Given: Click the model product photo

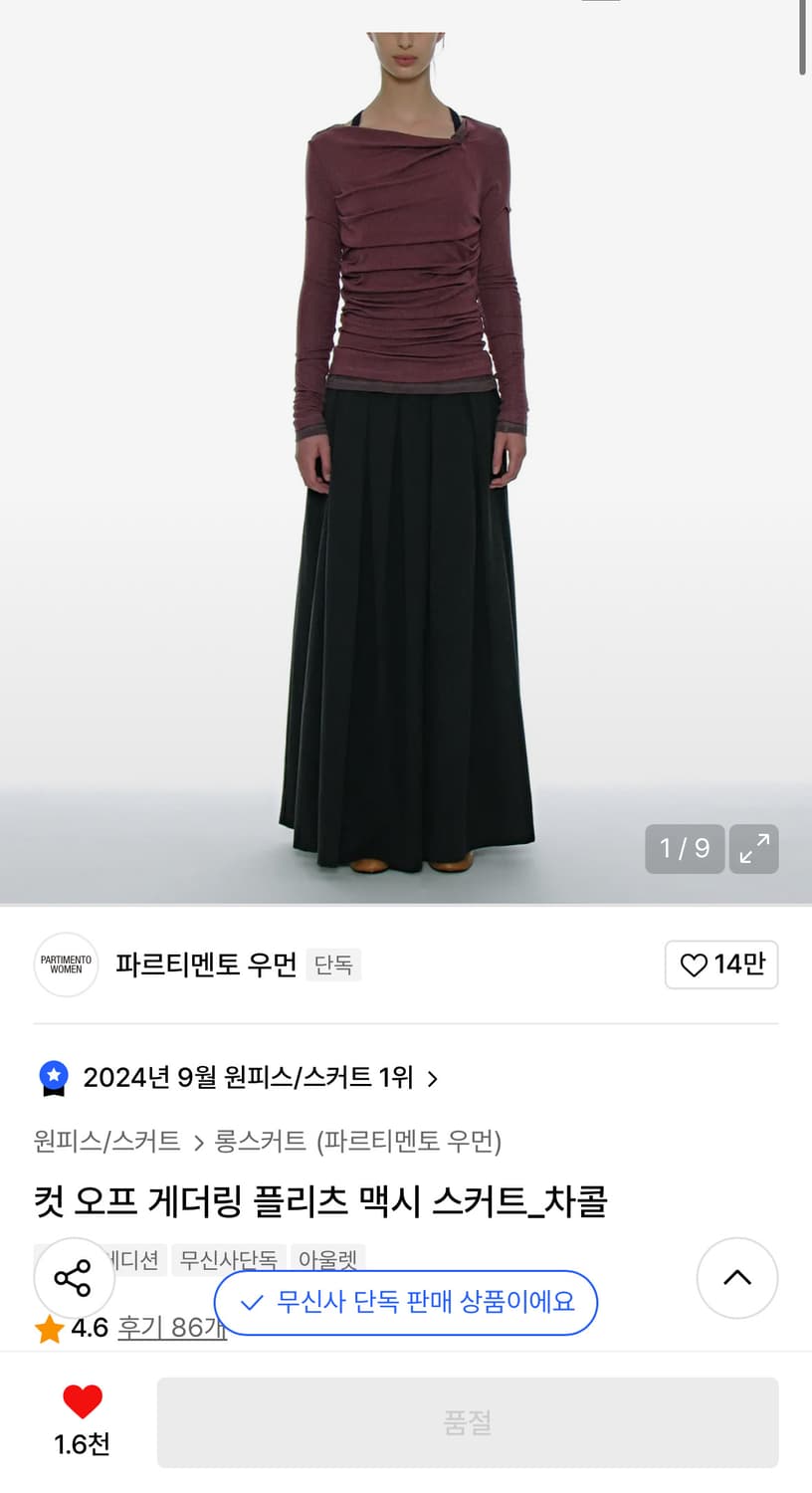Looking at the screenshot, I should [406, 448].
